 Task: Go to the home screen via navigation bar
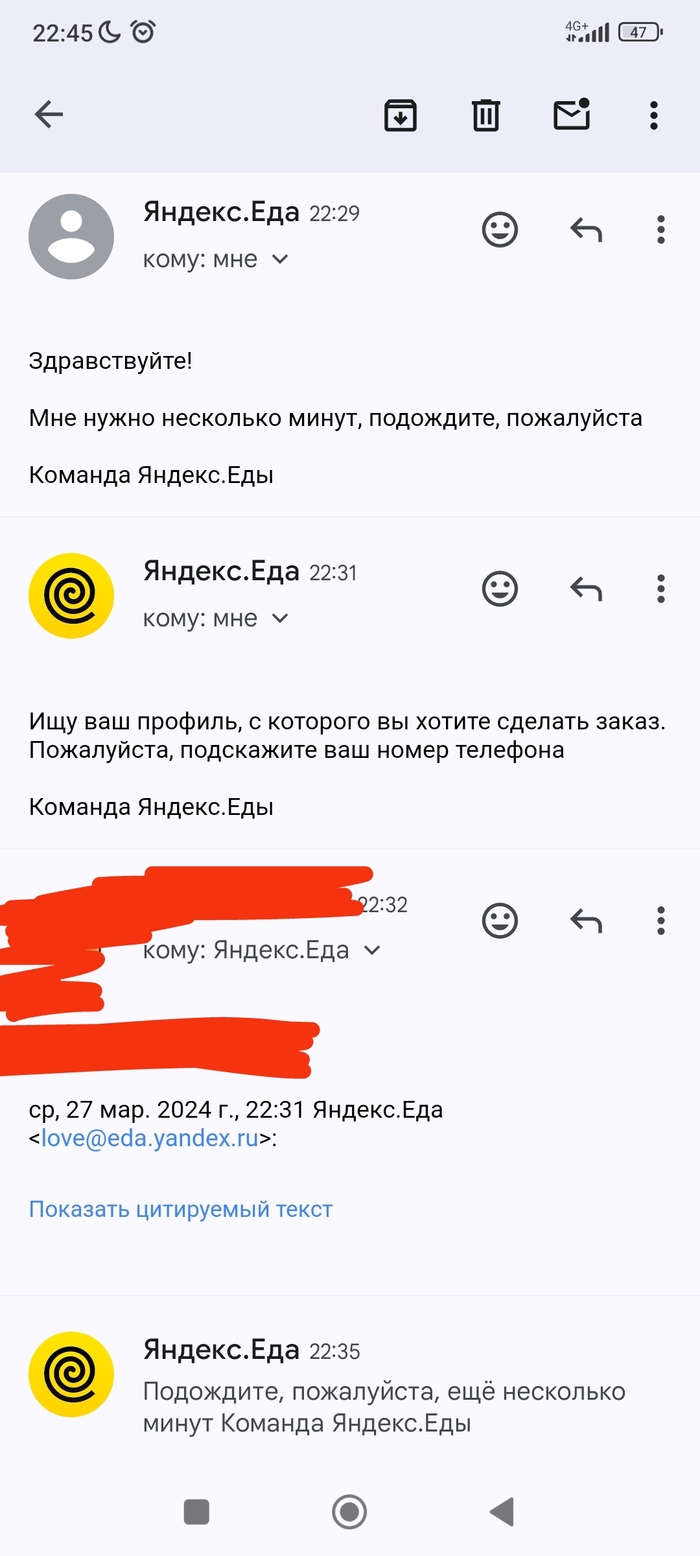click(349, 1511)
